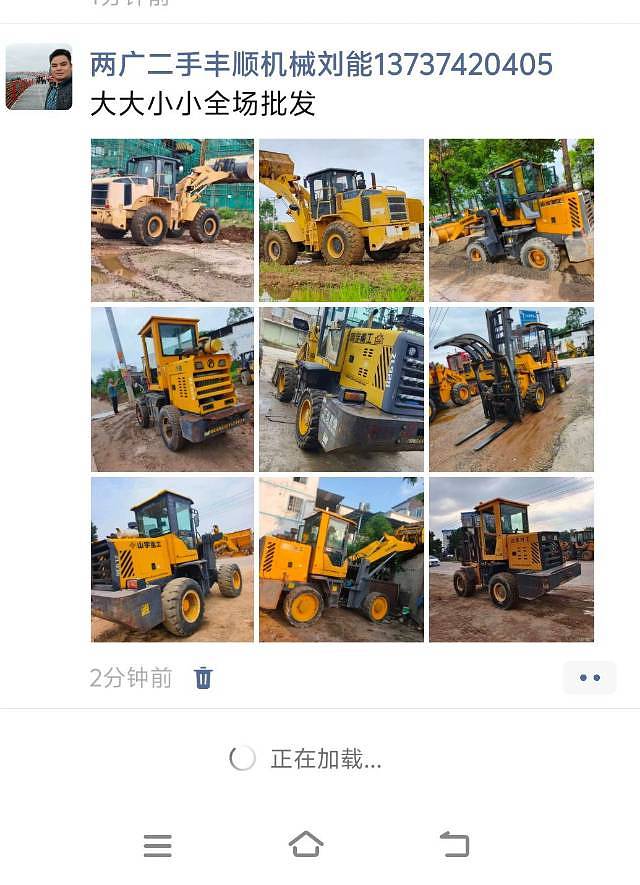The height and width of the screenshot is (885, 640).
Task: Open the two-dot like and comment menu
Action: tap(589, 678)
